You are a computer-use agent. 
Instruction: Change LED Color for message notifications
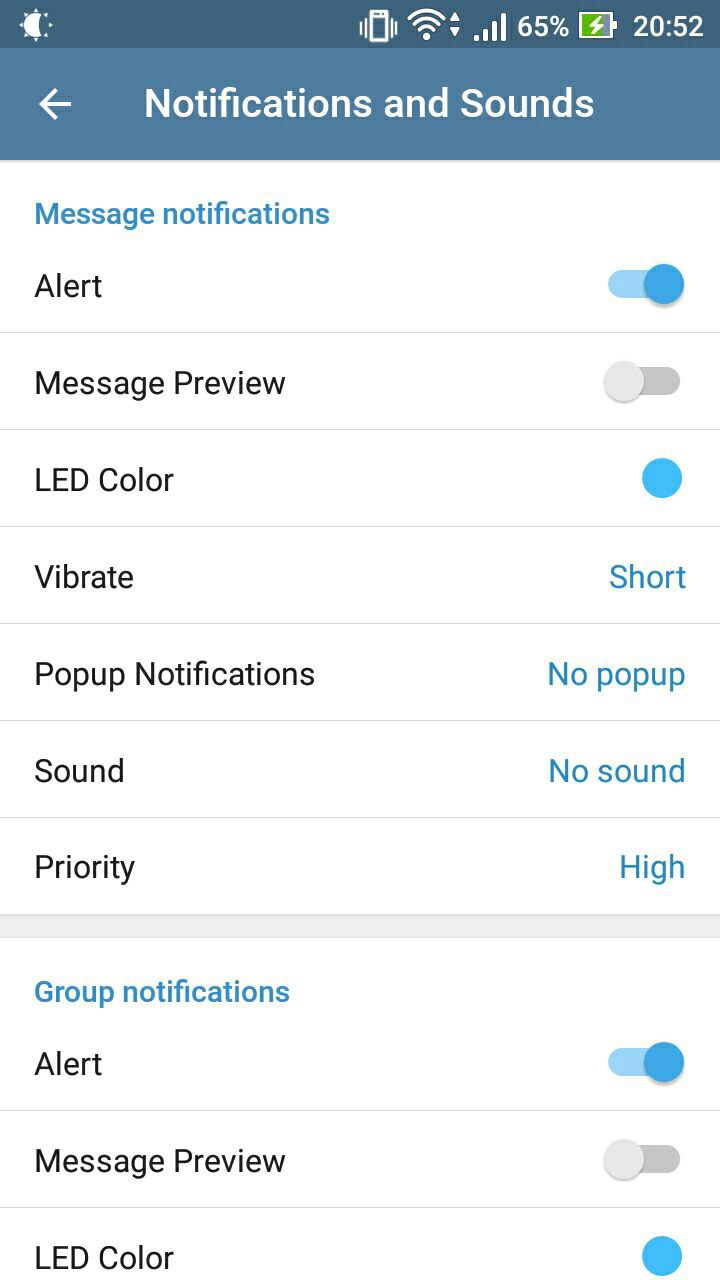661,479
